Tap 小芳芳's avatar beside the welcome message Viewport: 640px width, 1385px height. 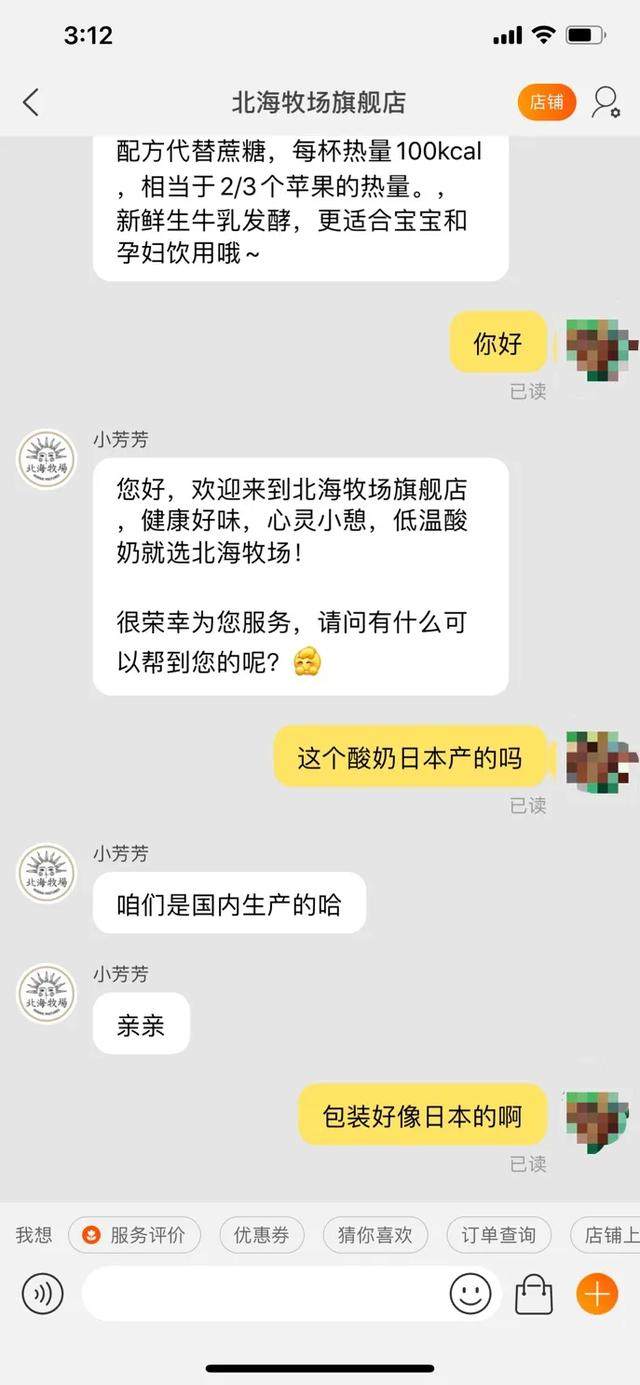[x=47, y=460]
